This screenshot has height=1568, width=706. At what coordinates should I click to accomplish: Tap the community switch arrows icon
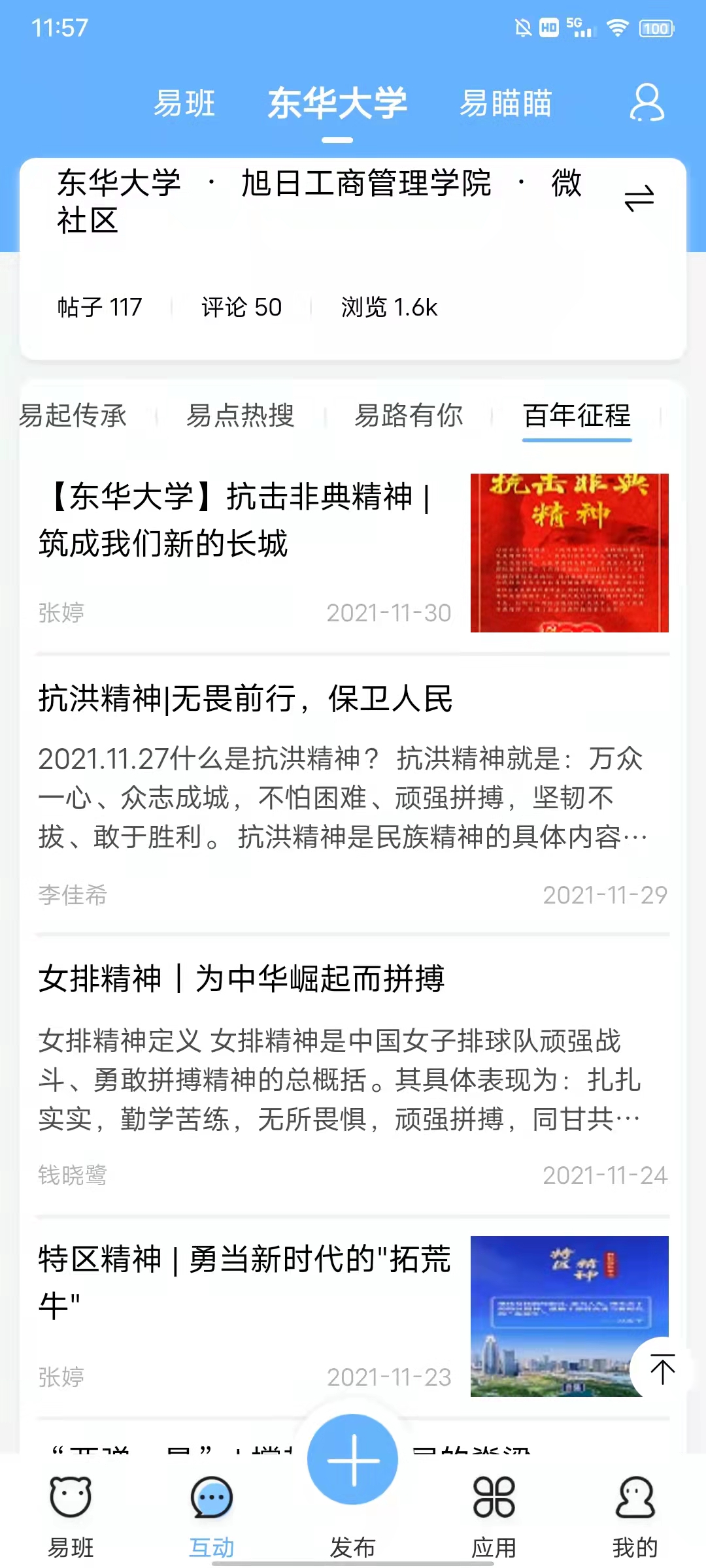coord(639,199)
